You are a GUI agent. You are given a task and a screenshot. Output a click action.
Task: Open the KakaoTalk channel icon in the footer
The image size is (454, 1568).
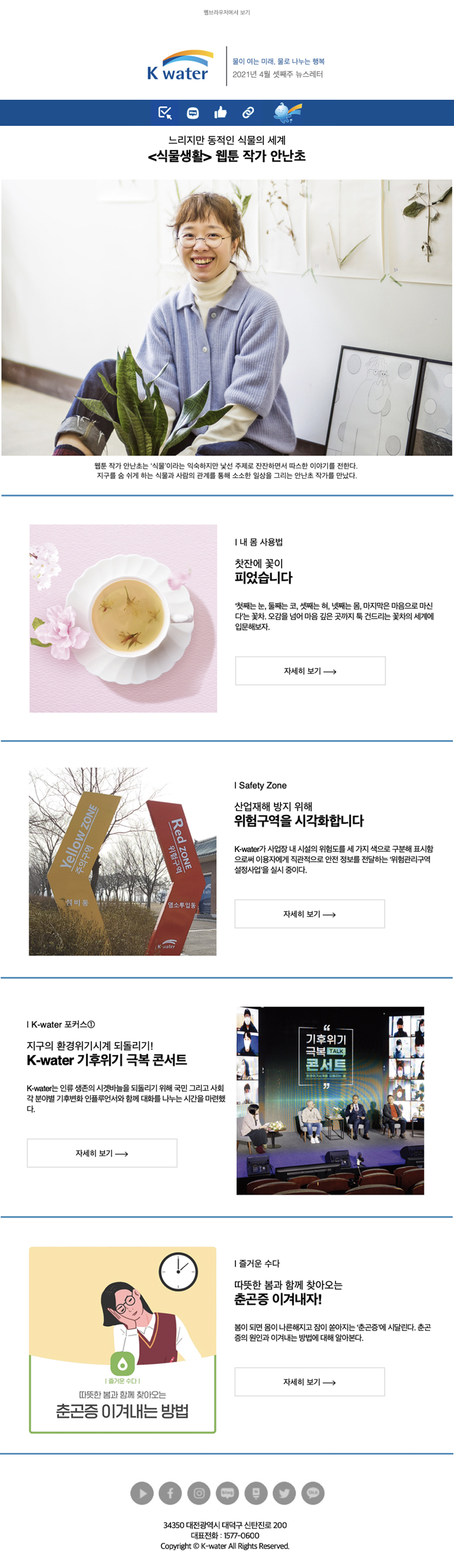pos(313,1493)
